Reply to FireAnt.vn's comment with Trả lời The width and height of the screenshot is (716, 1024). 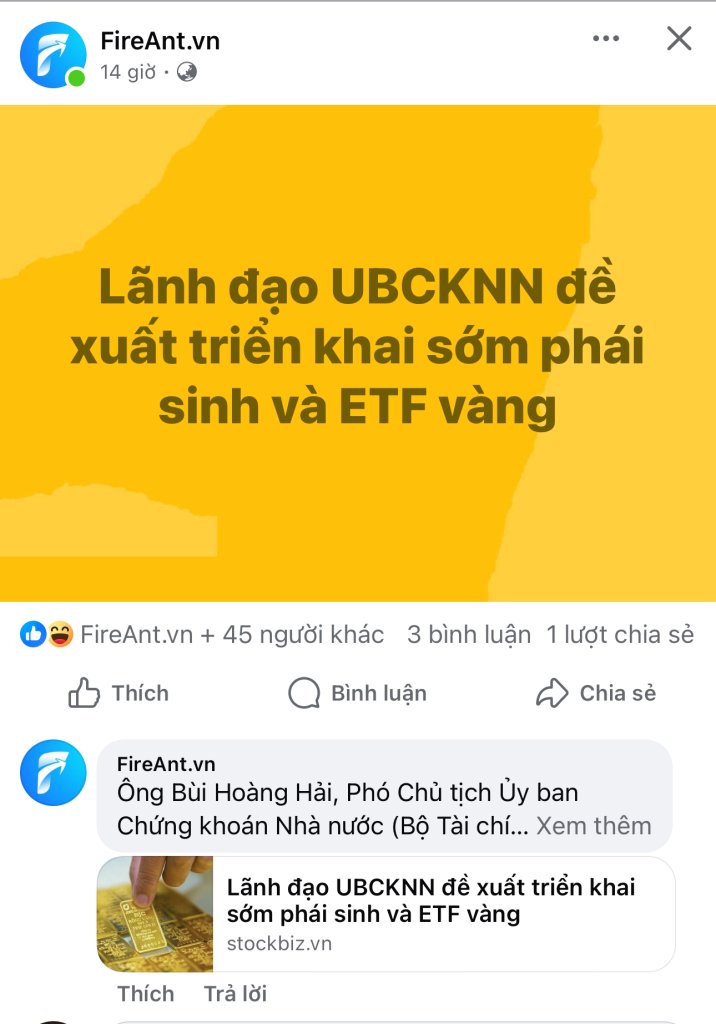point(235,993)
